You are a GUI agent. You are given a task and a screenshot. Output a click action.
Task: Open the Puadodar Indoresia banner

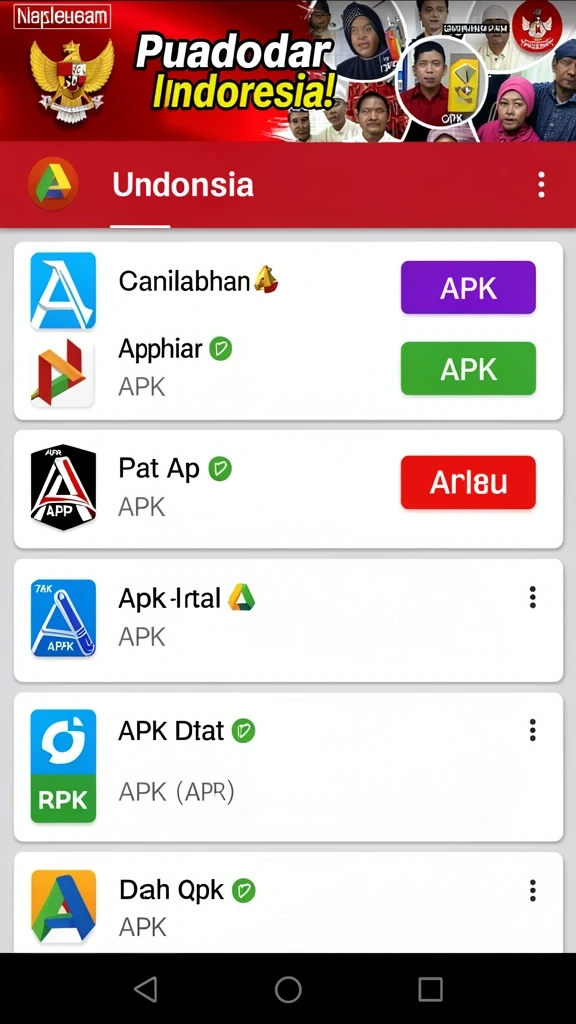point(288,71)
